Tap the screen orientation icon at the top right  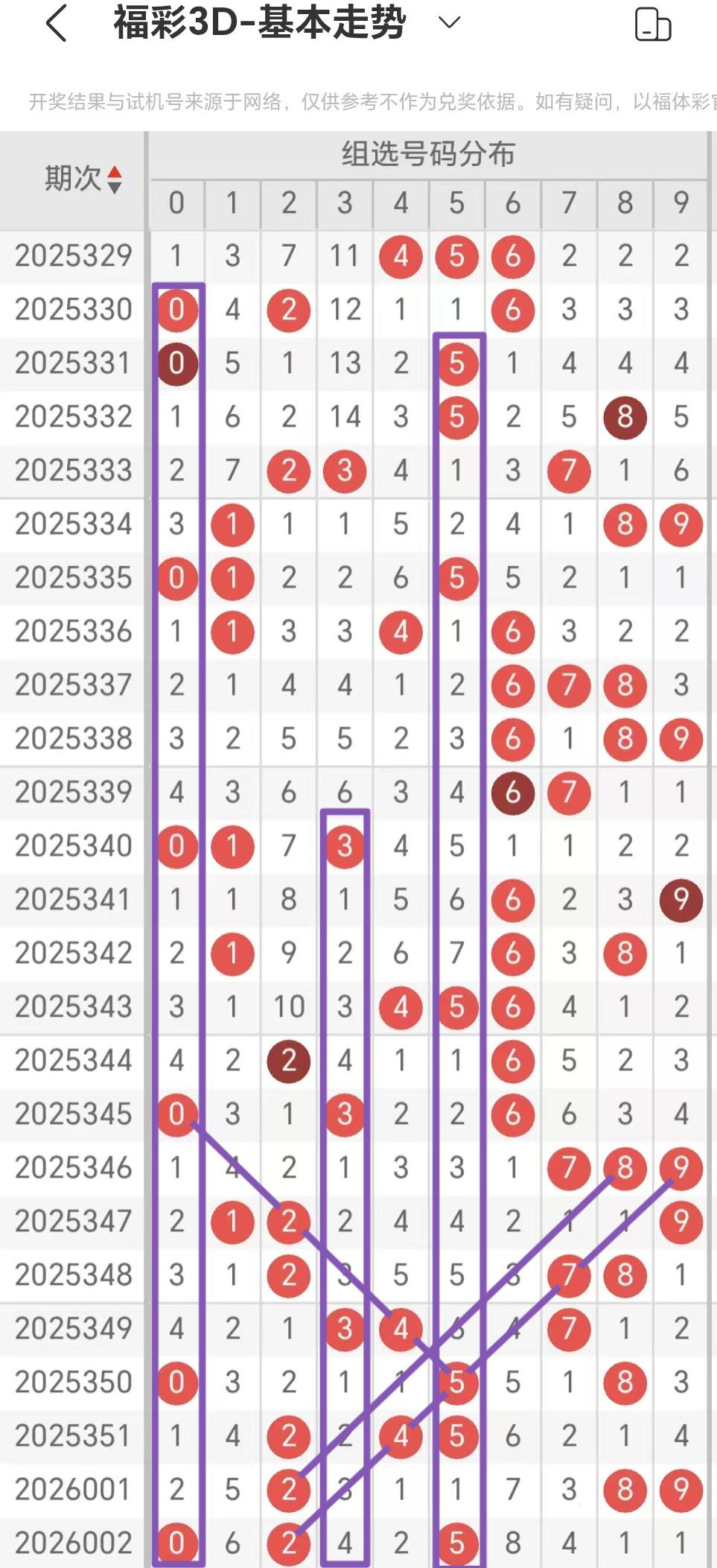pos(652,25)
